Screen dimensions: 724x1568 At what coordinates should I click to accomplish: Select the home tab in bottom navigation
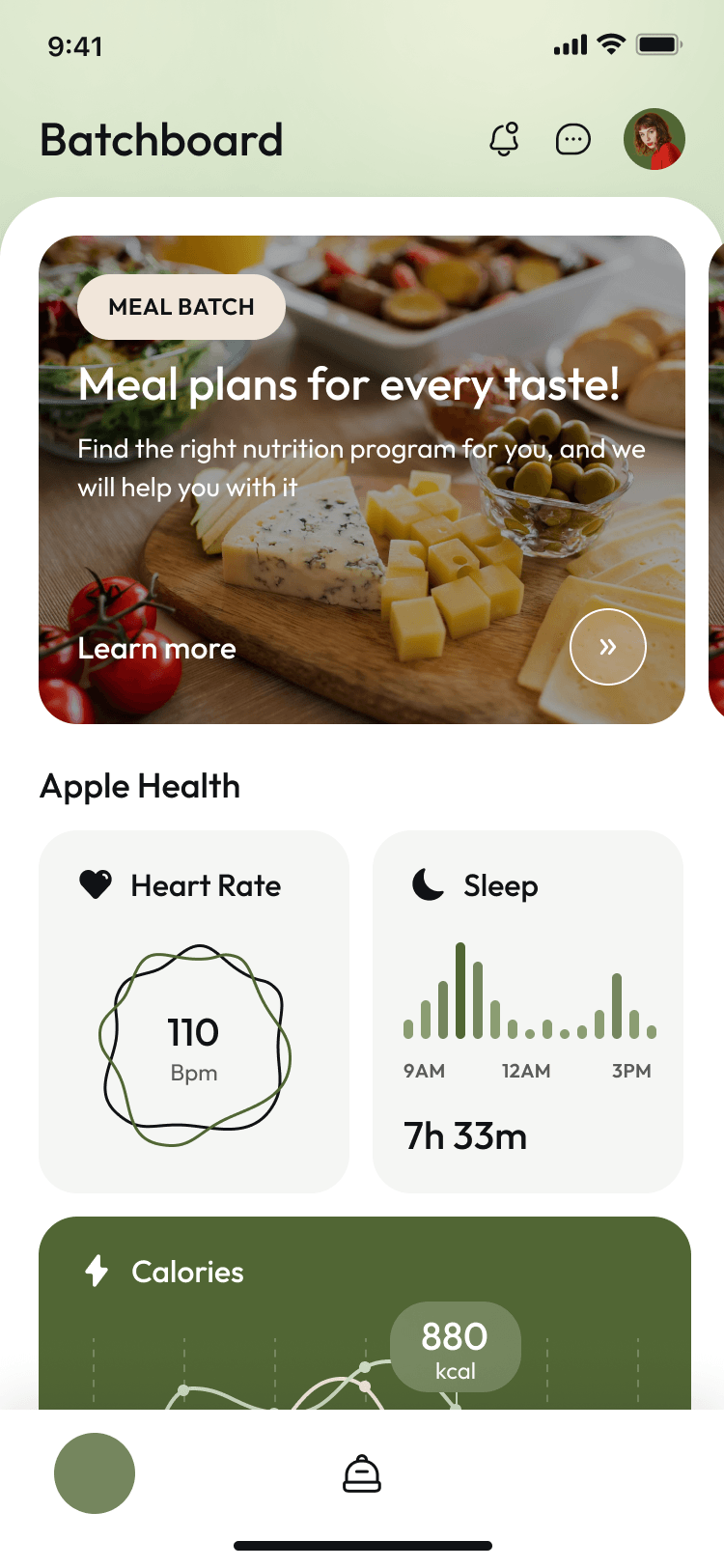(x=94, y=1472)
